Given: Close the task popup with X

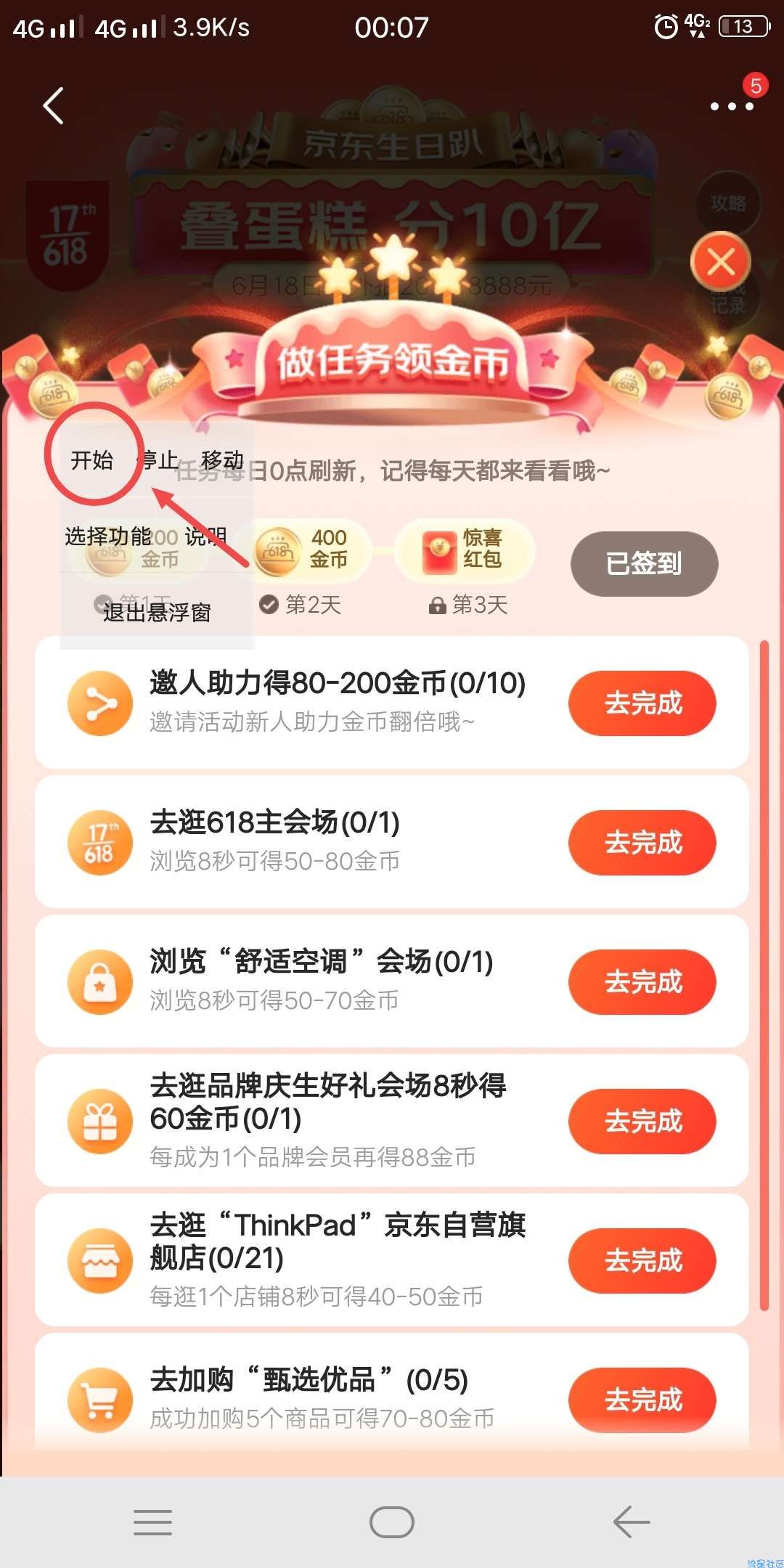Looking at the screenshot, I should pyautogui.click(x=720, y=262).
